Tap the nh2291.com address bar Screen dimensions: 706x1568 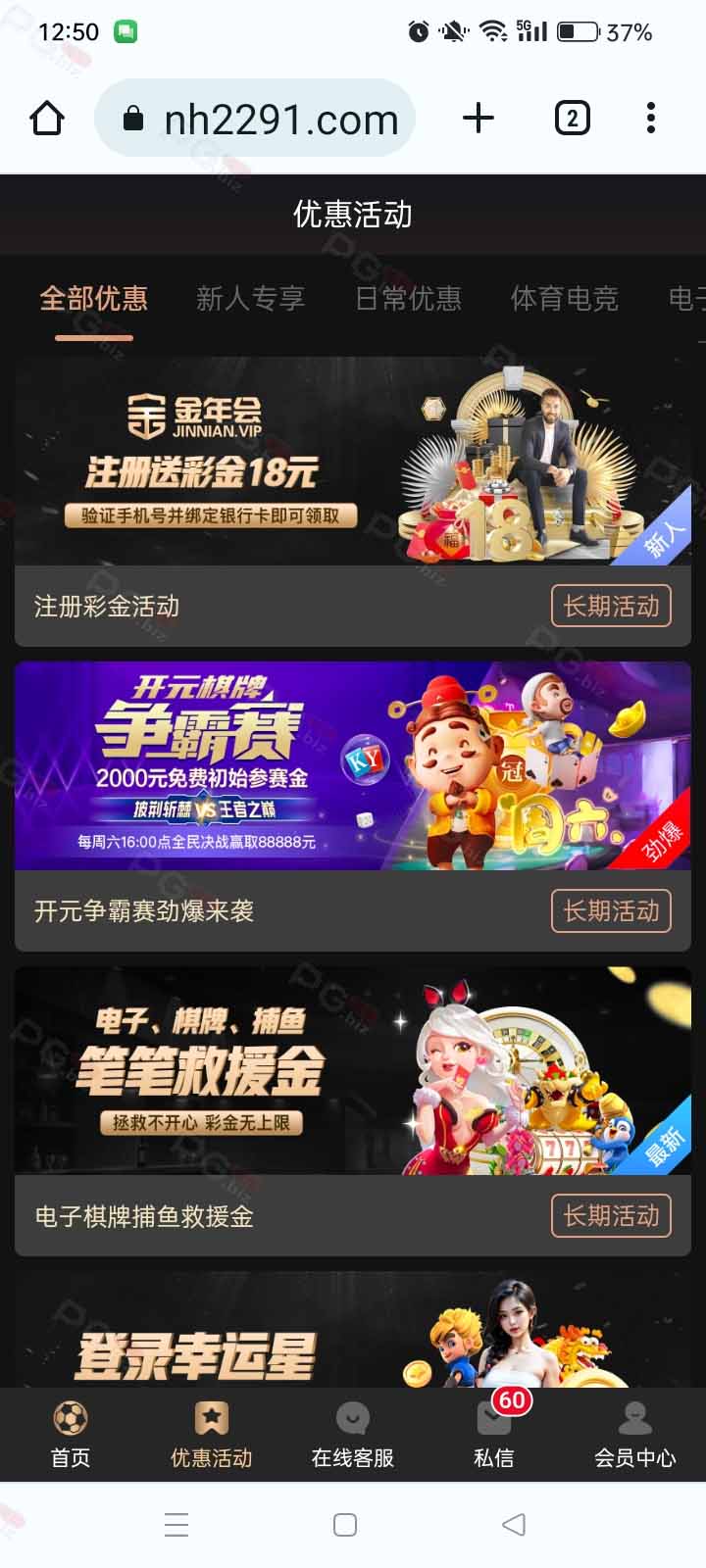pyautogui.click(x=255, y=119)
